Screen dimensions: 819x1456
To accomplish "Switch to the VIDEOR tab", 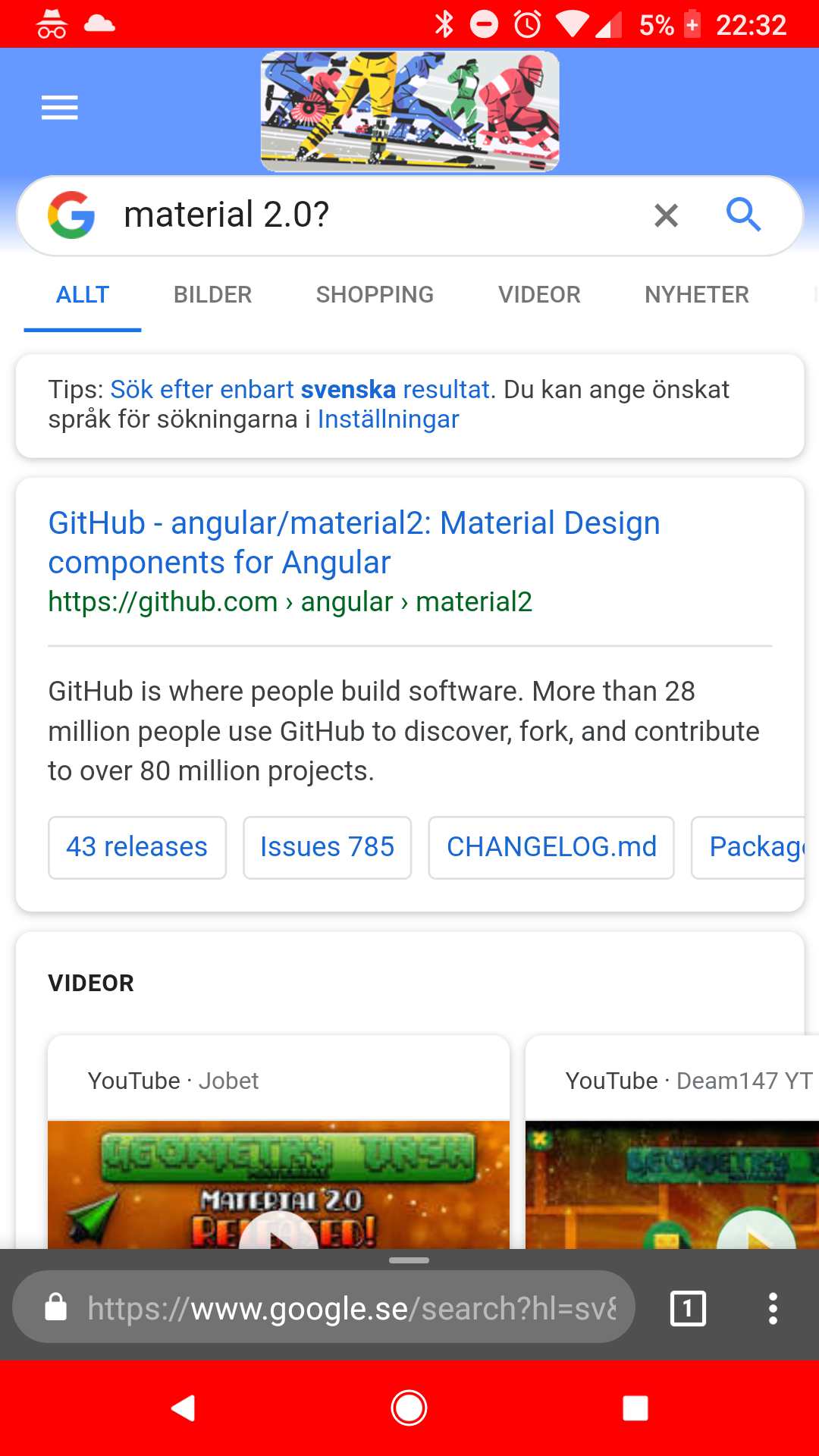I will (539, 294).
